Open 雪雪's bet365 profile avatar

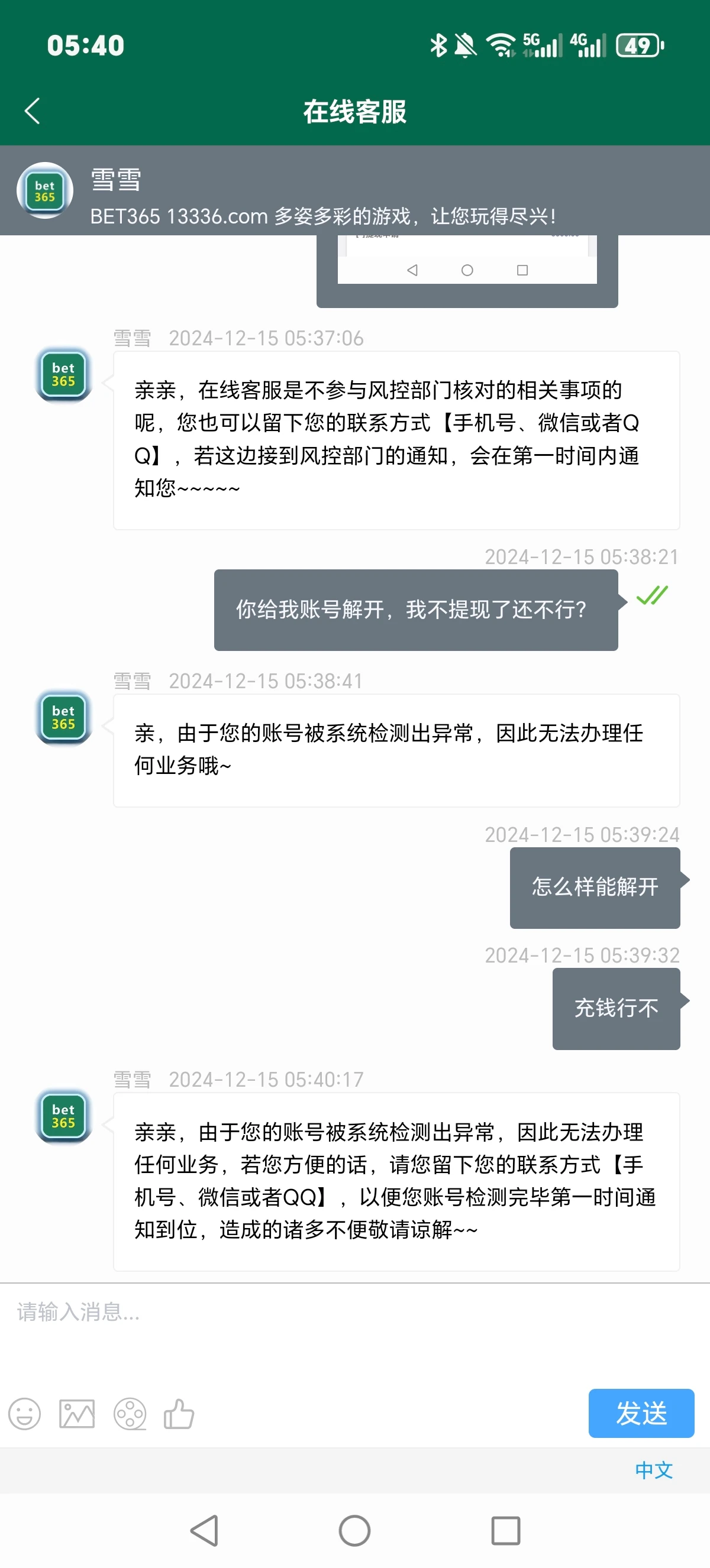[x=44, y=190]
